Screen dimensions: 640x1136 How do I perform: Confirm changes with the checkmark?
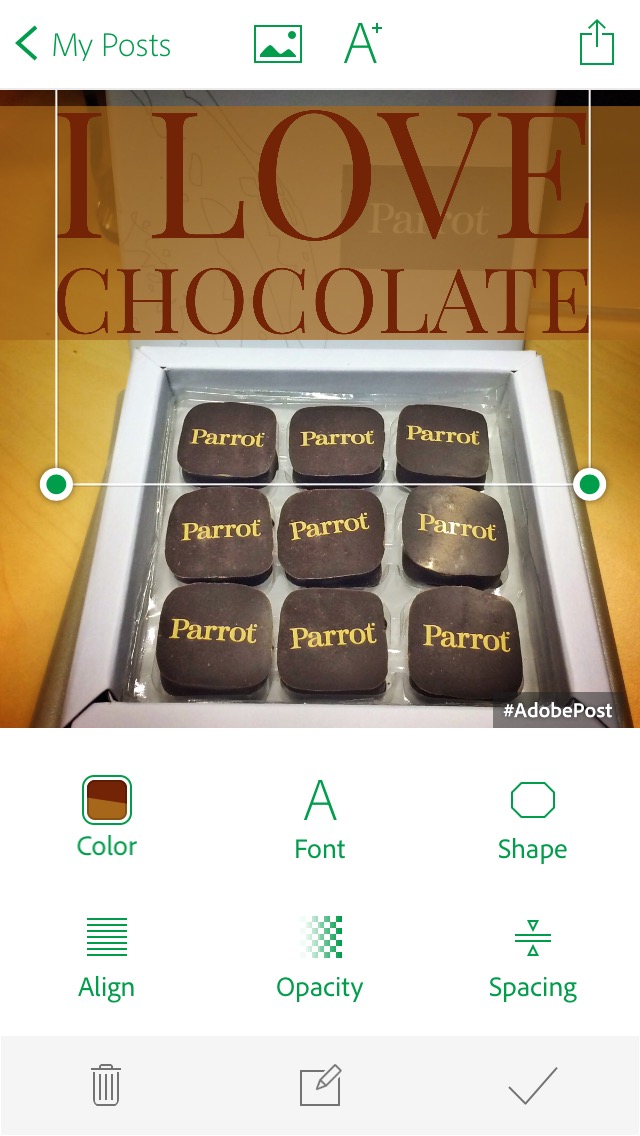click(532, 1085)
